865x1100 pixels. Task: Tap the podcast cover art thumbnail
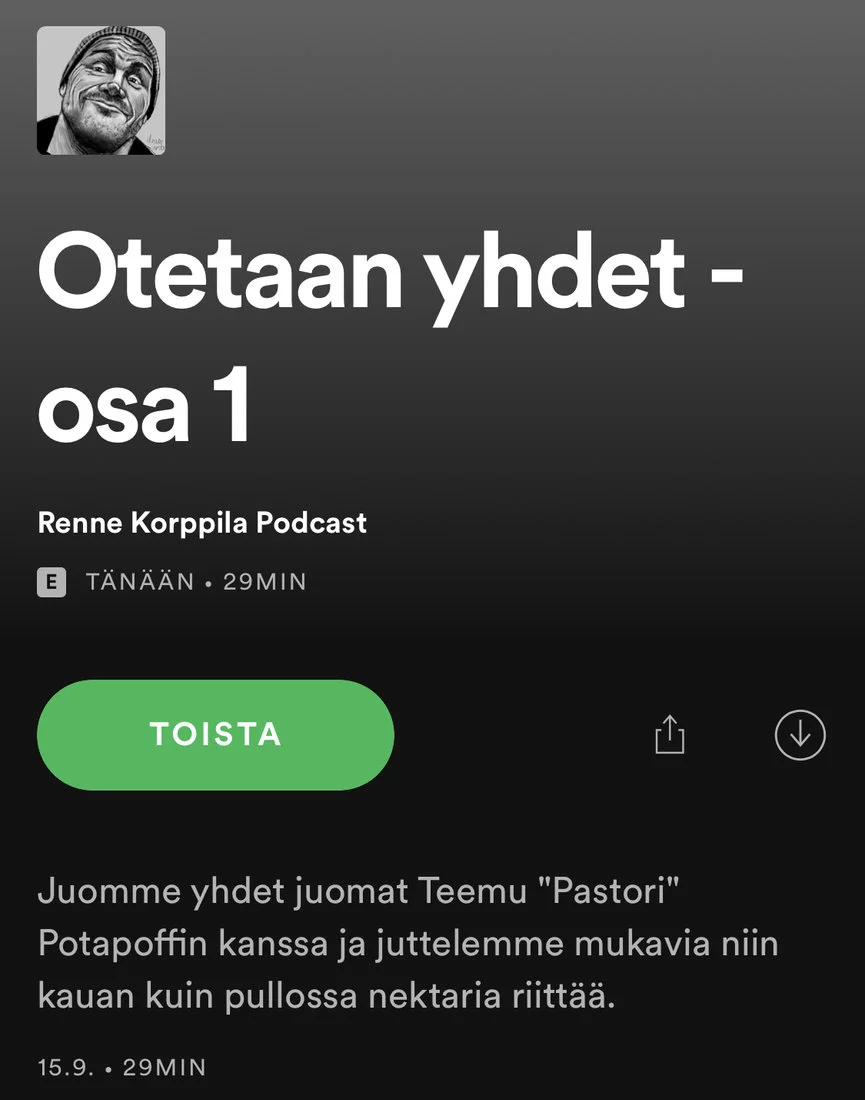point(101,91)
